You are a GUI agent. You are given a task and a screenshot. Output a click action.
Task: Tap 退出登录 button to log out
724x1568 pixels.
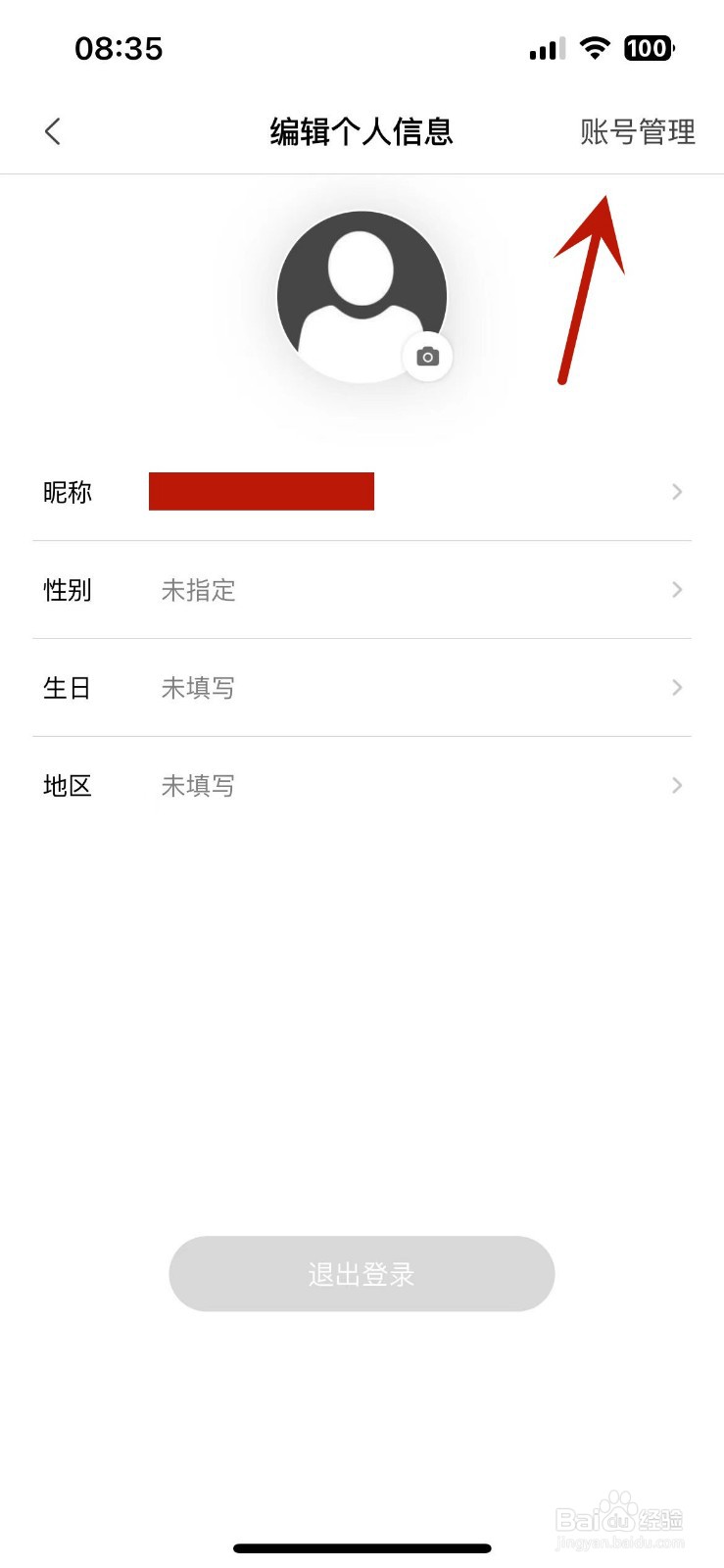(x=362, y=1273)
